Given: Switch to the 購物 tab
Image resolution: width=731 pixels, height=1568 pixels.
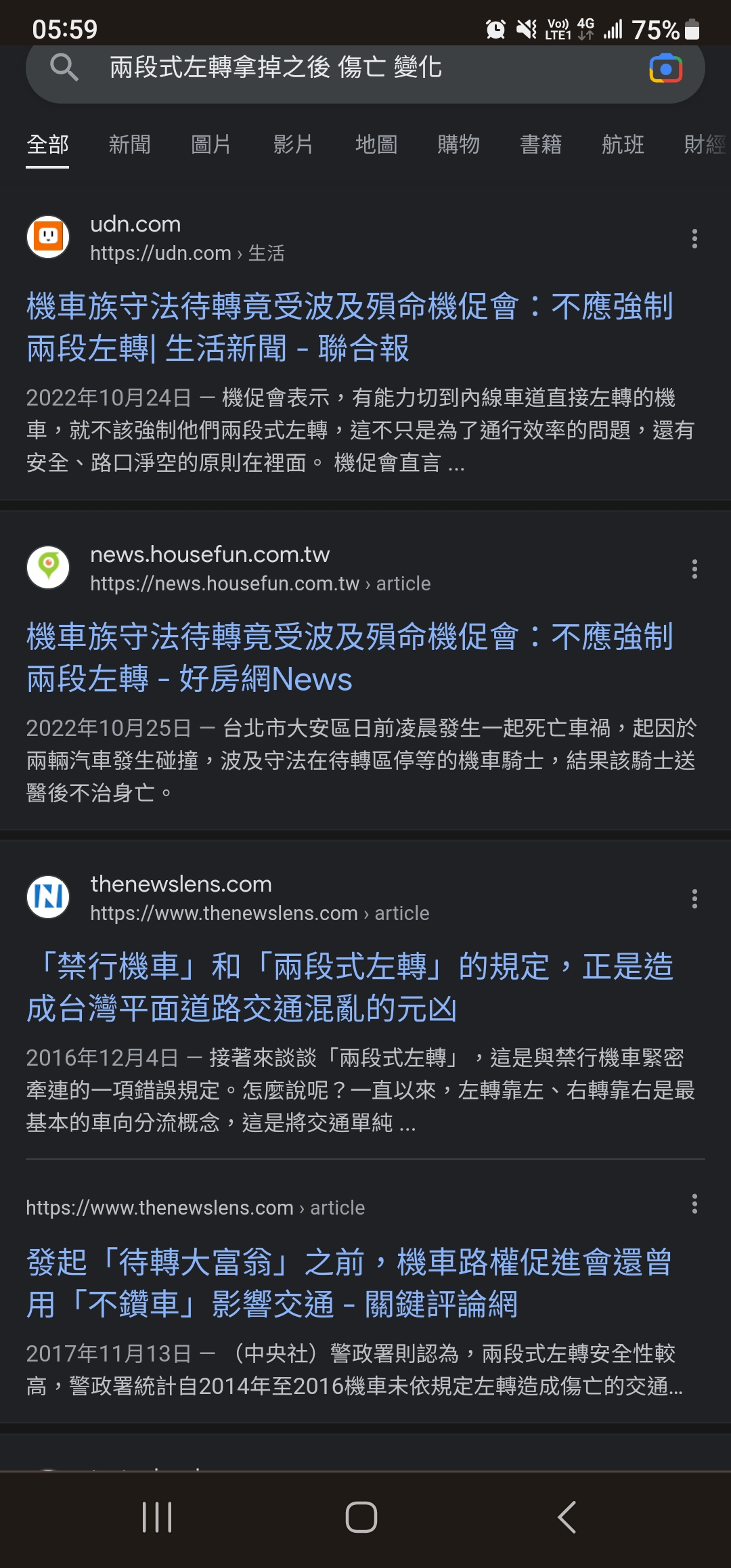Looking at the screenshot, I should point(458,144).
